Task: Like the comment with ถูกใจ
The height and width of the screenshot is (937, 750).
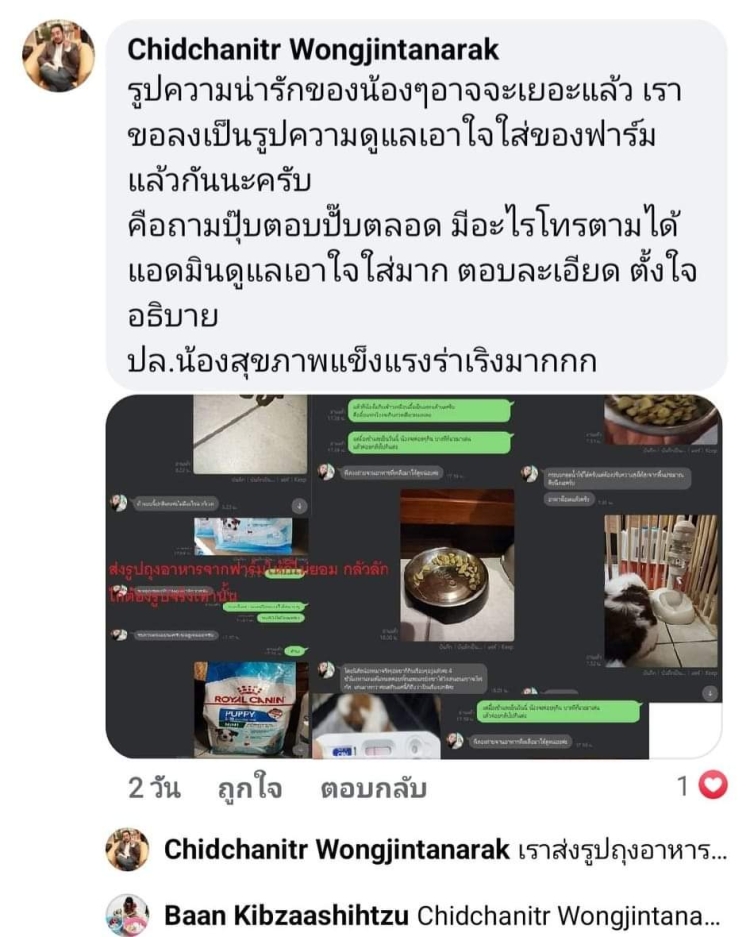Action: click(x=250, y=788)
